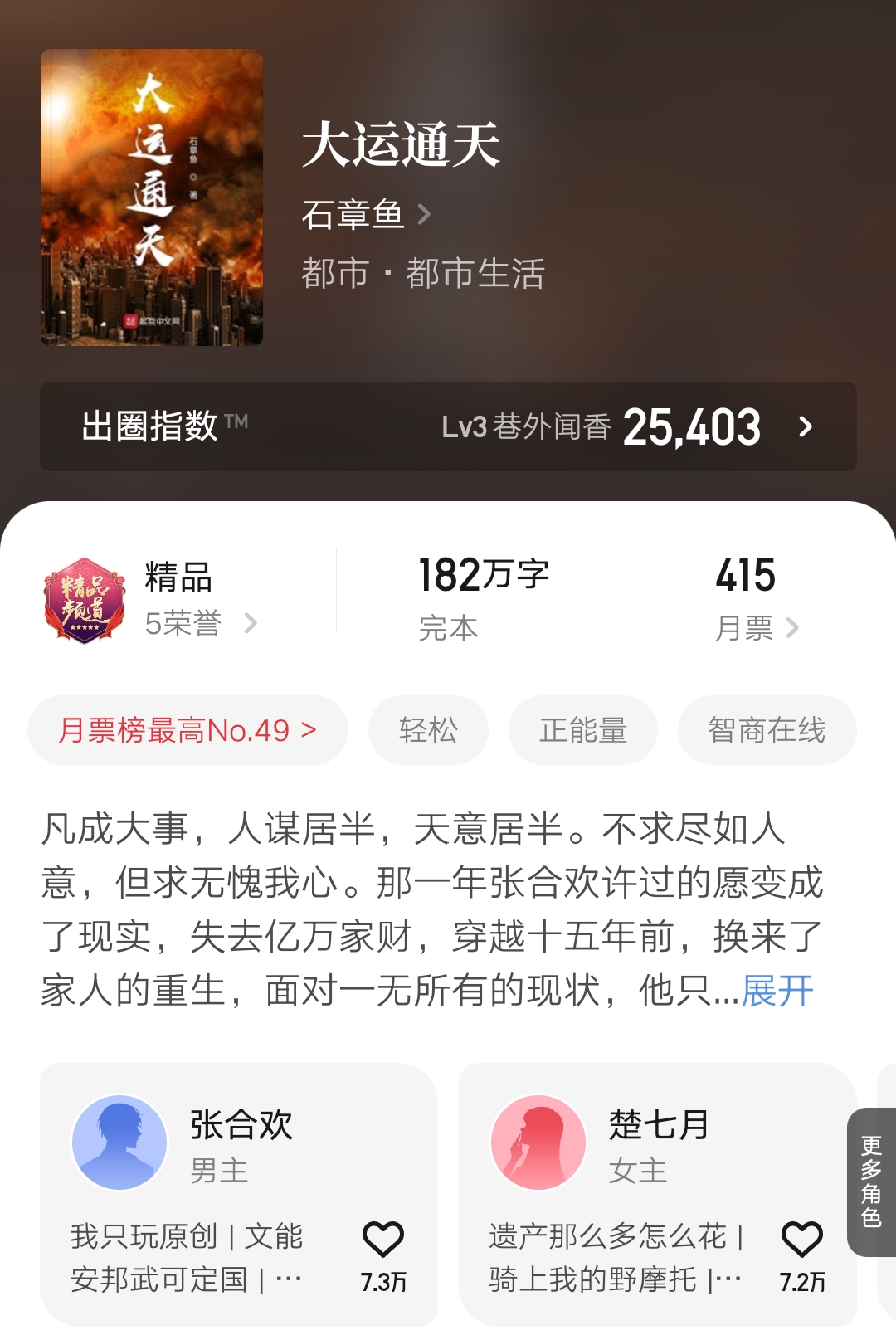The image size is (896, 1340).
Task: Show 更多角色 more characters
Action: [x=871, y=1182]
